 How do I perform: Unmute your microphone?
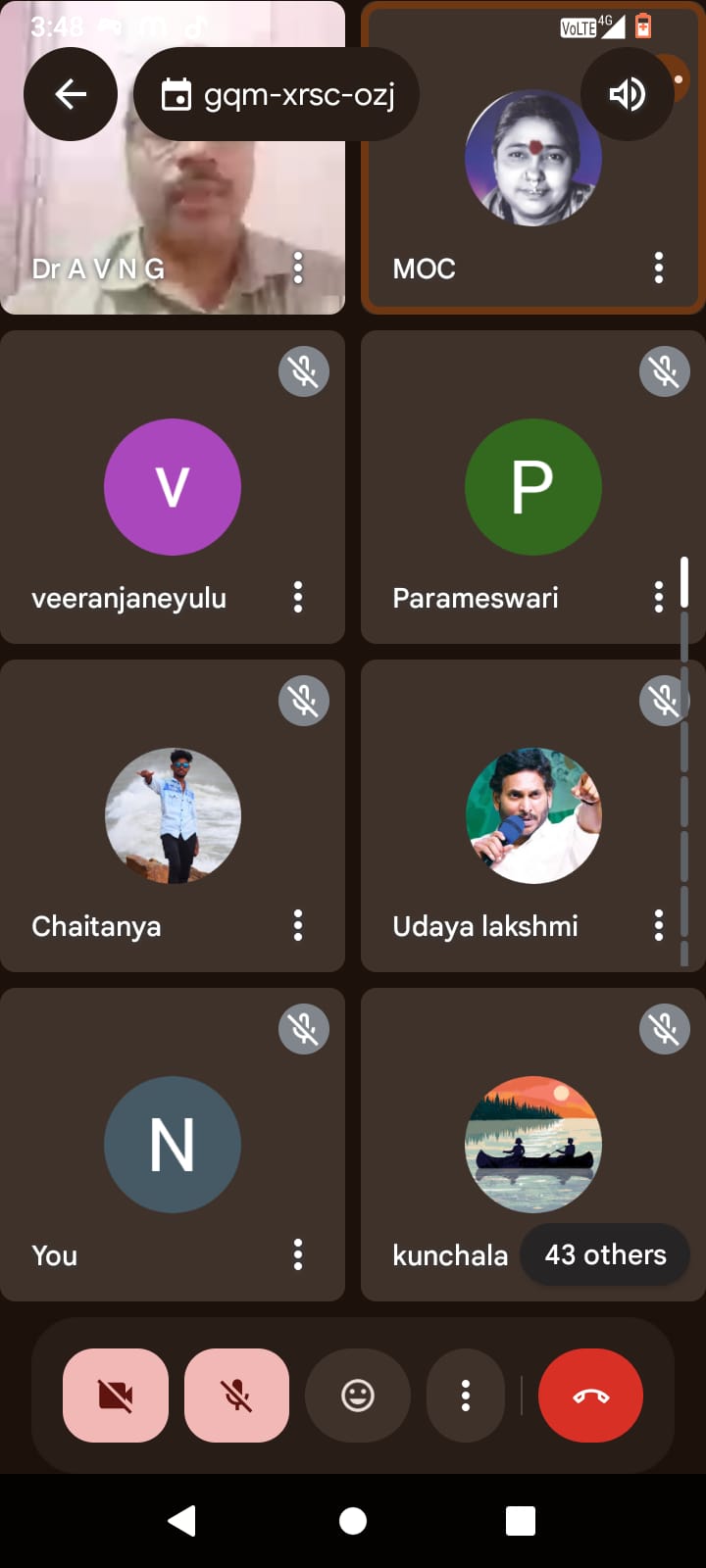click(236, 1396)
